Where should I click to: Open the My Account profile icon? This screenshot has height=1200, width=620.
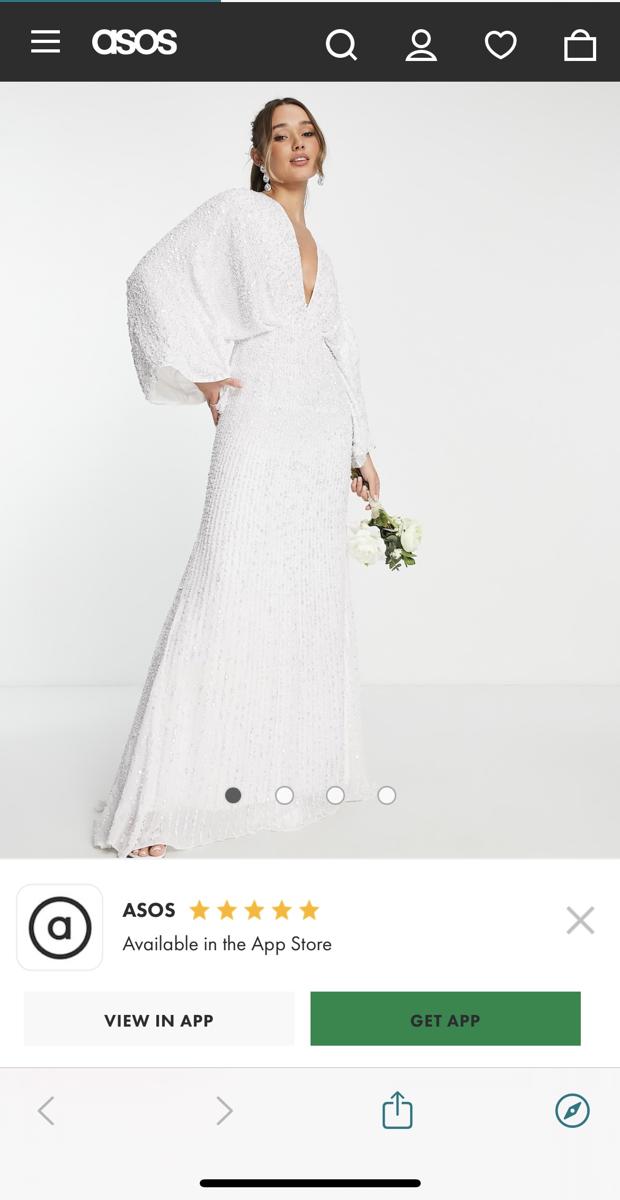click(x=421, y=44)
